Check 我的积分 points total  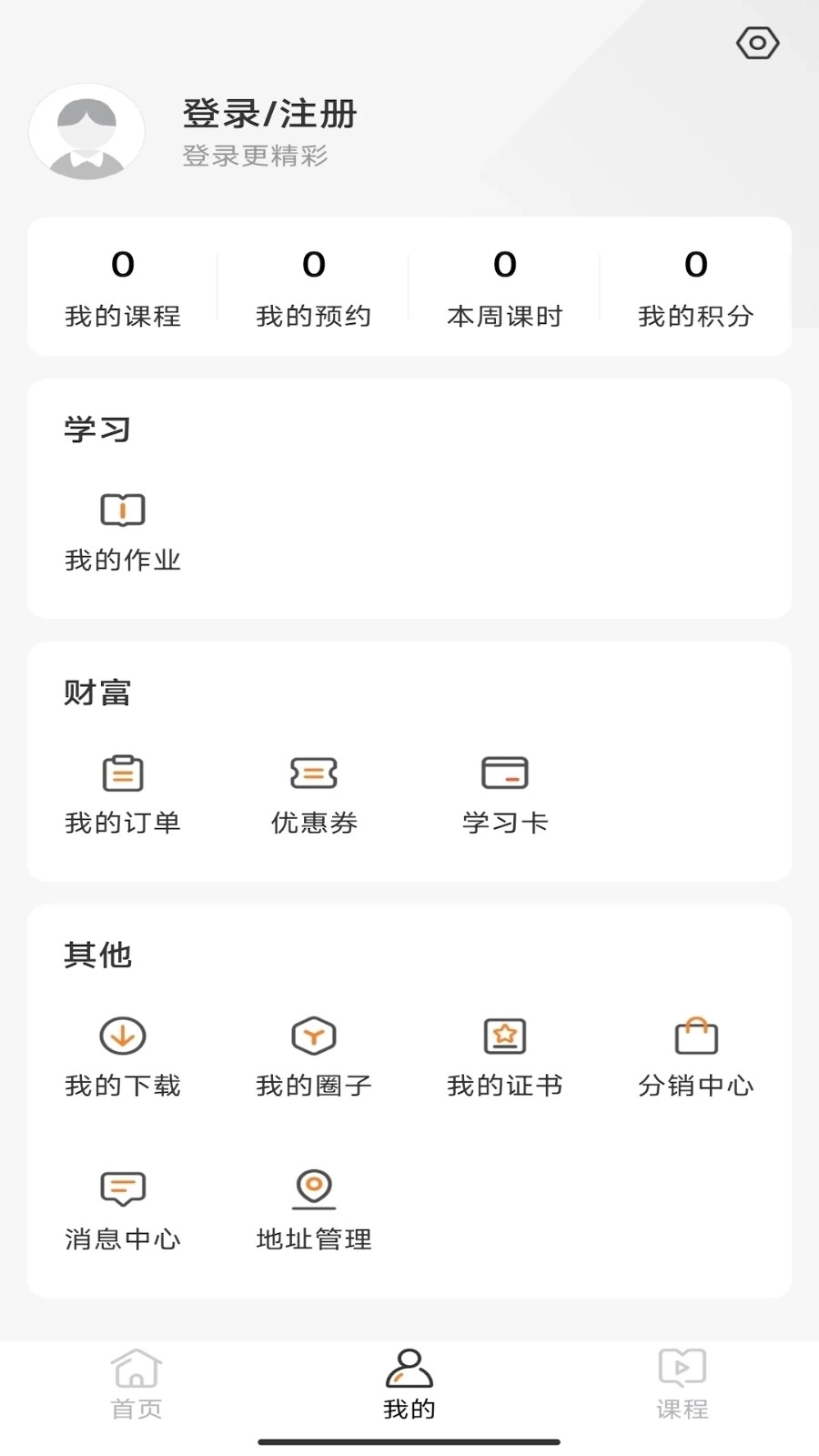point(696,287)
